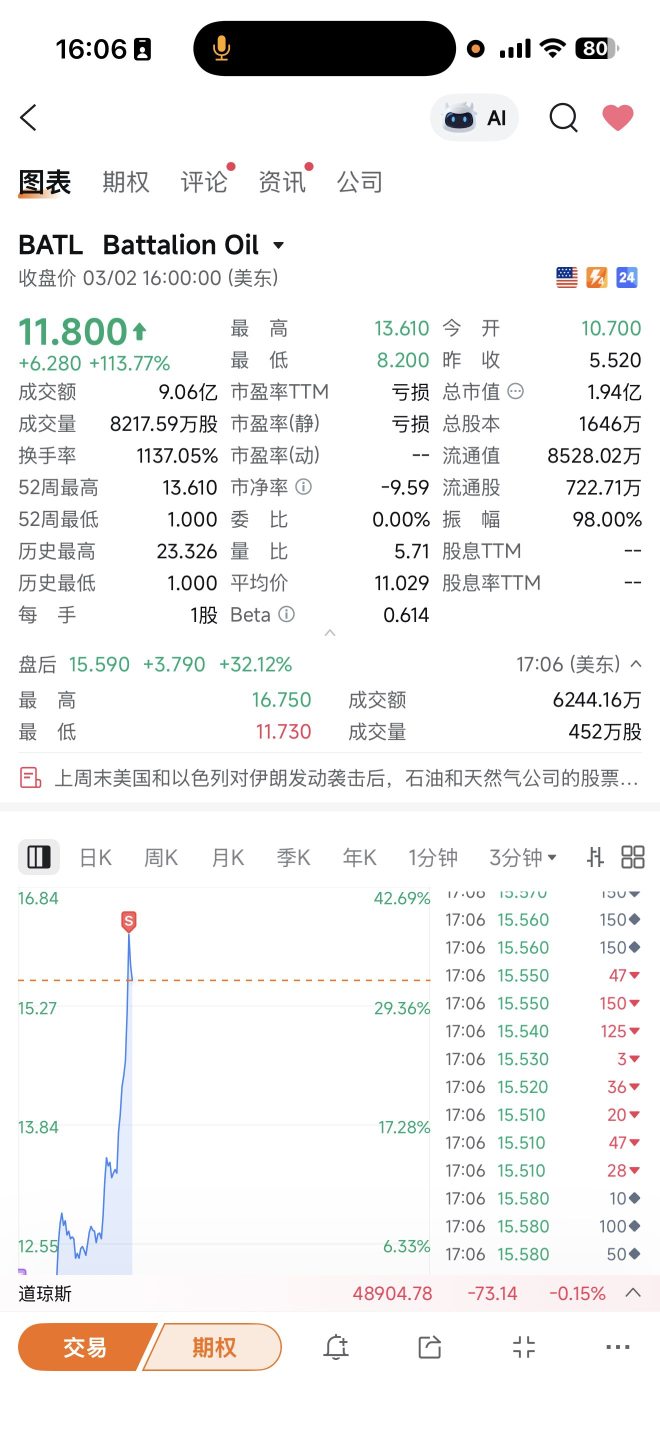The width and height of the screenshot is (660, 1434).
Task: Open the bottom more options menu
Action: point(618,1347)
